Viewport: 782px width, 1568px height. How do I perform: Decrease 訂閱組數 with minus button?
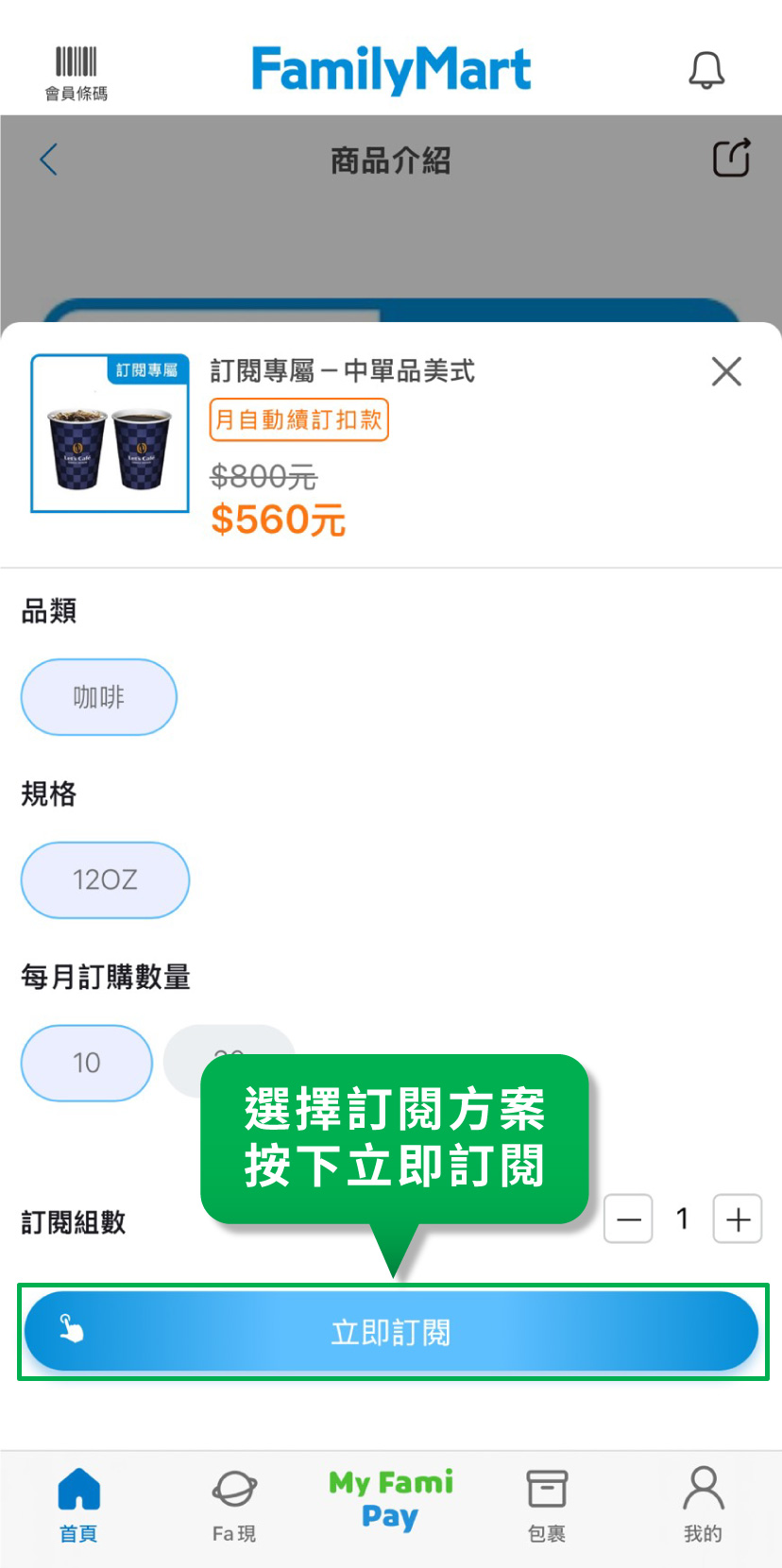[x=628, y=1219]
